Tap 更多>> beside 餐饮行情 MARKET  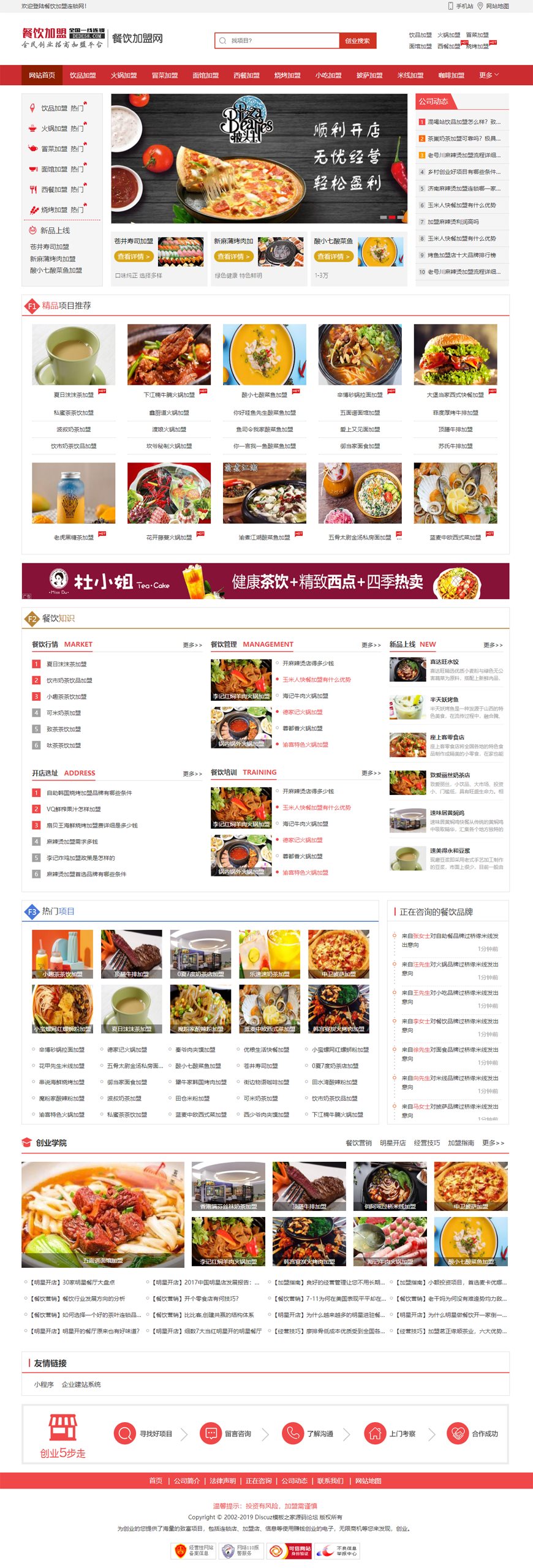pyautogui.click(x=192, y=645)
